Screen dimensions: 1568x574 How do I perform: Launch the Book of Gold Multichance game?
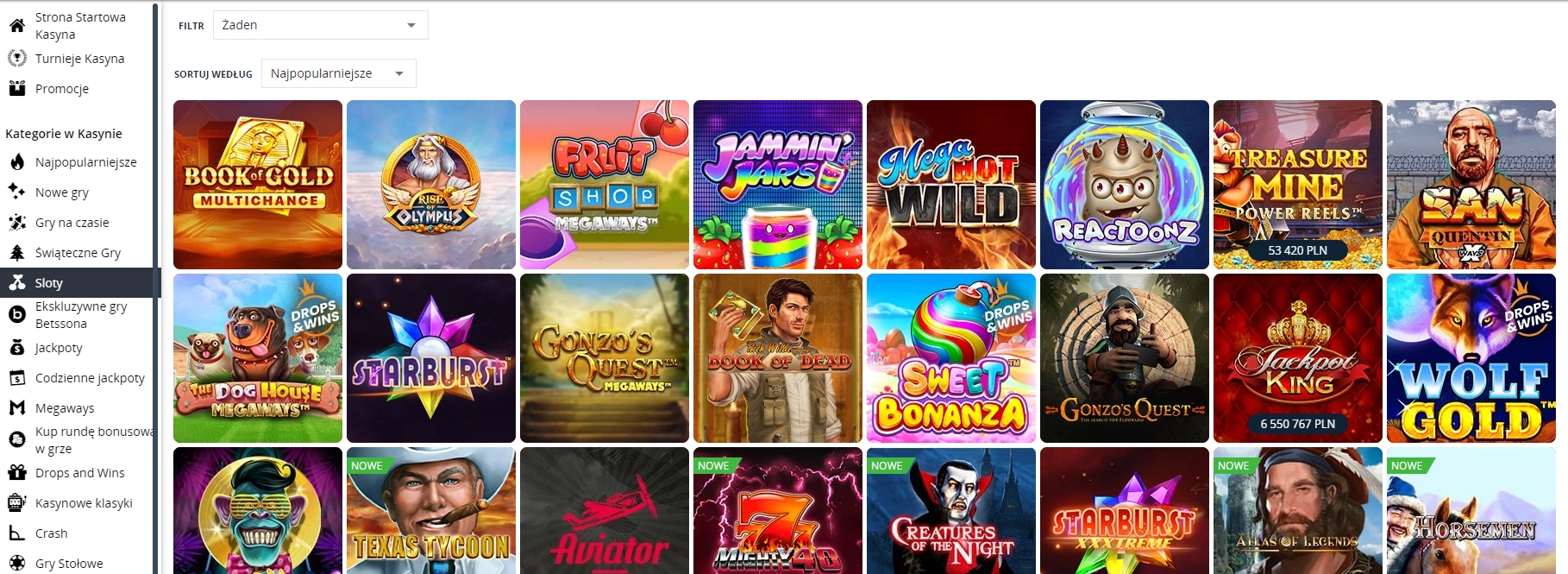pyautogui.click(x=258, y=185)
